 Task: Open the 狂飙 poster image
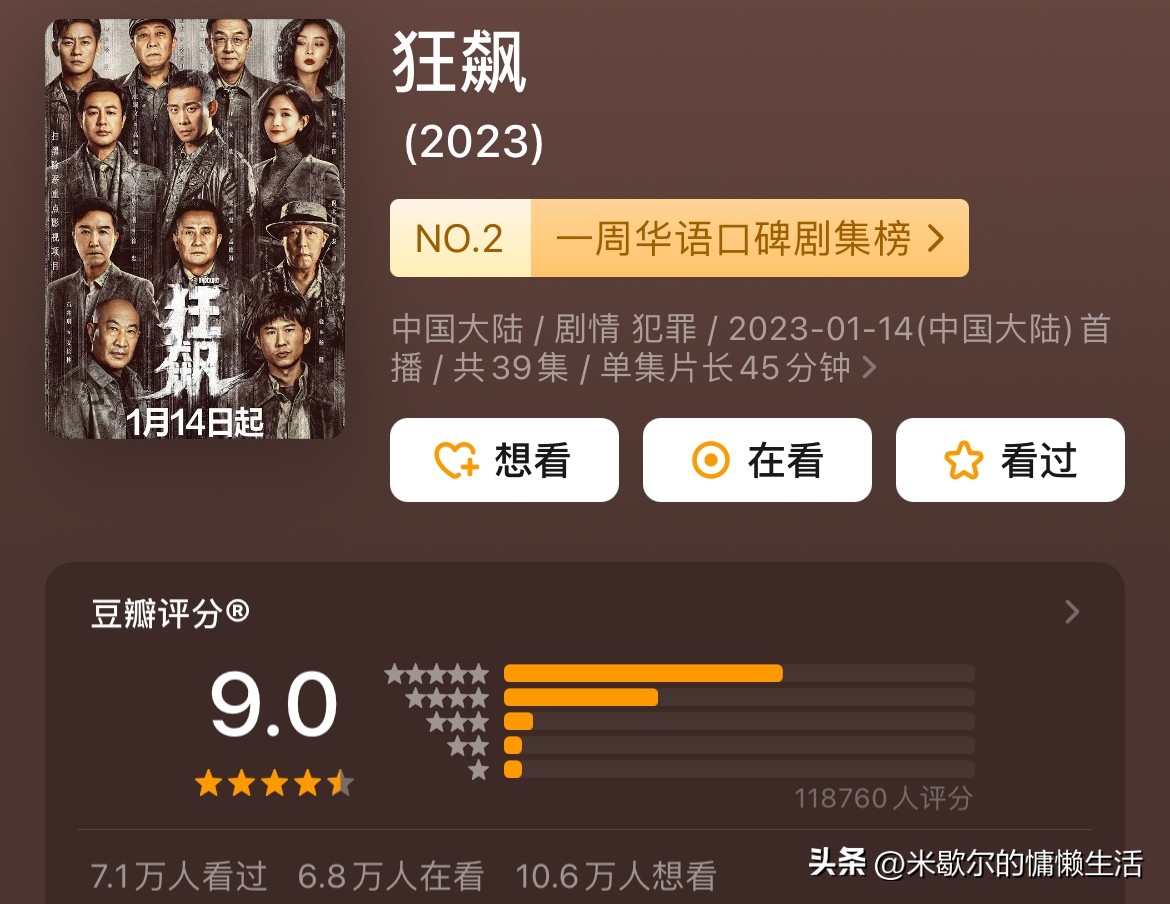[195, 229]
